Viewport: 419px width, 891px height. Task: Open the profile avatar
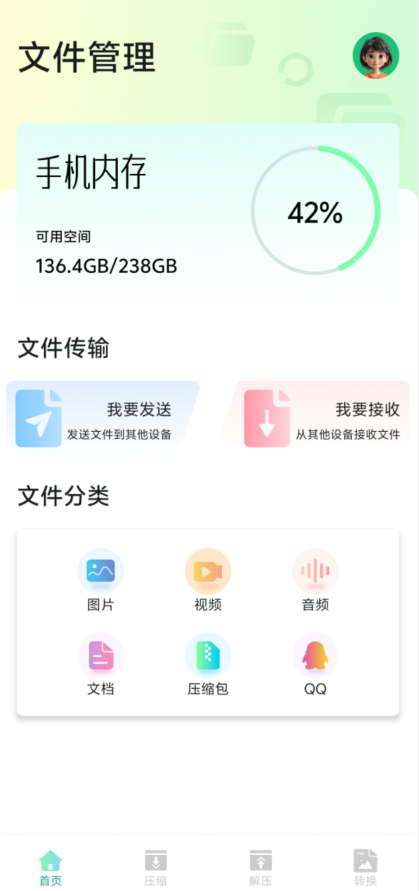[x=376, y=55]
